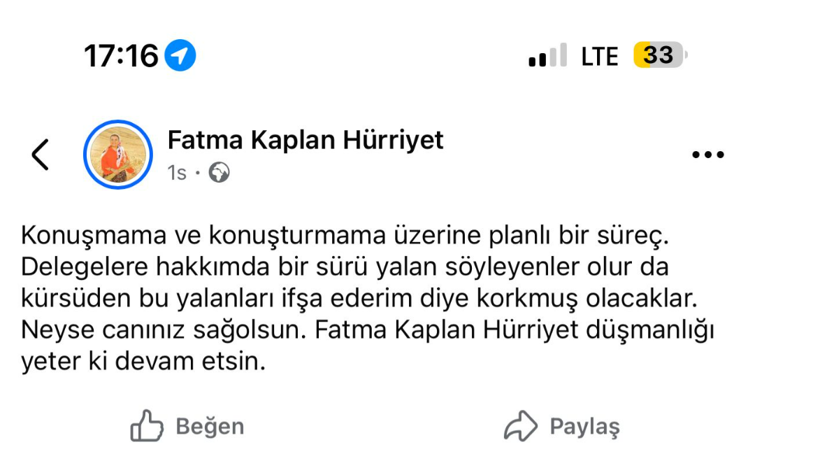820x454 pixels.
Task: Open Fatma Kaplan Hürriyet's profile picture
Action: (120, 155)
